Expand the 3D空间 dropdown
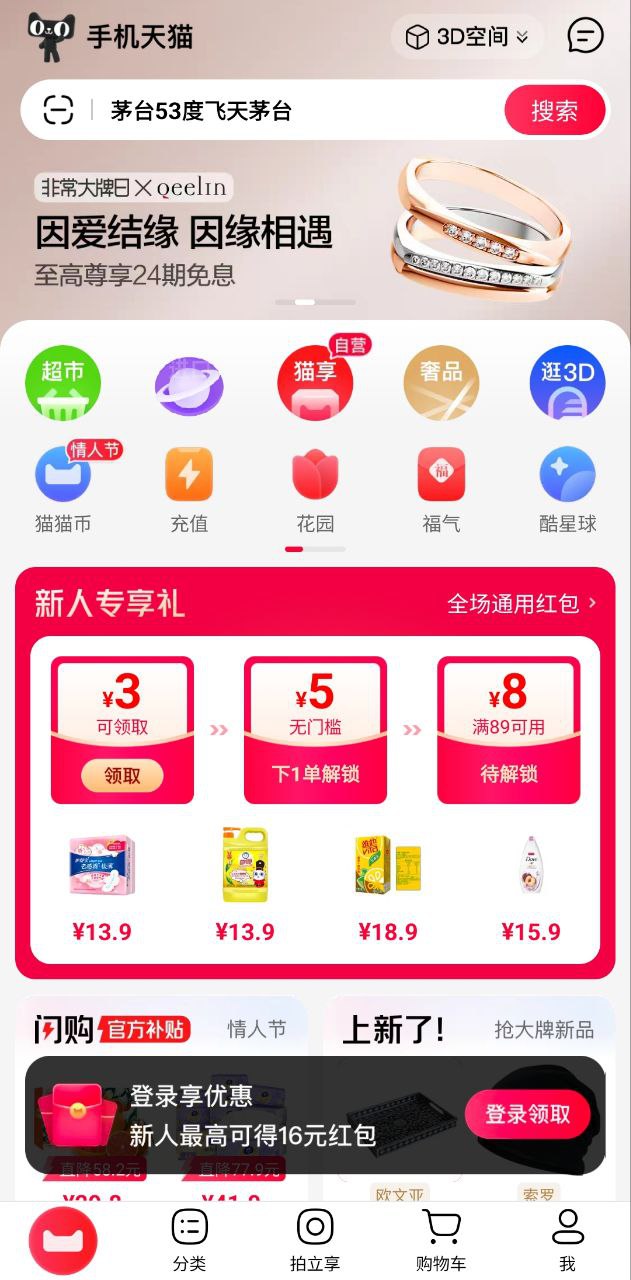This screenshot has width=631, height=1280. point(467,38)
